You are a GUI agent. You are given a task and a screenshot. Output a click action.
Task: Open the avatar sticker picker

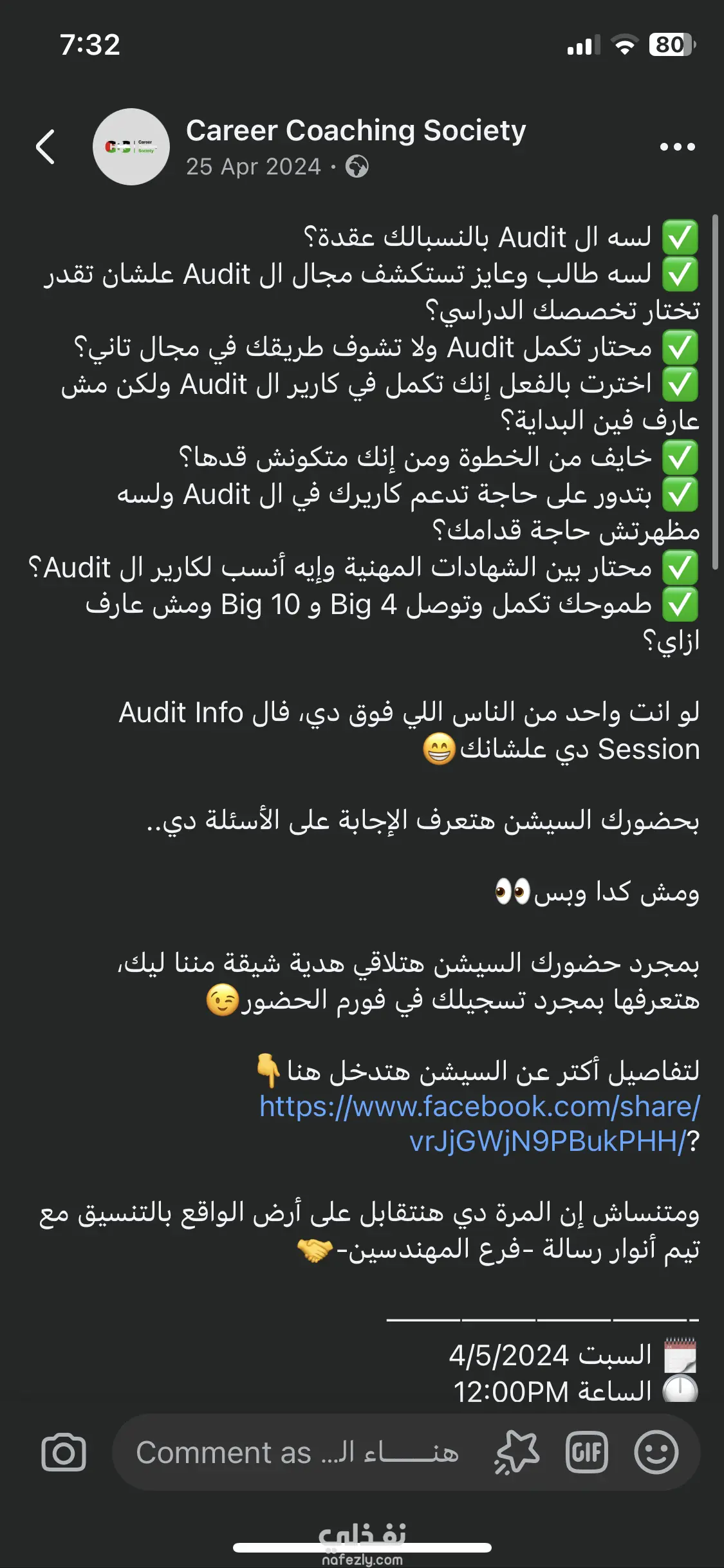tap(517, 1453)
